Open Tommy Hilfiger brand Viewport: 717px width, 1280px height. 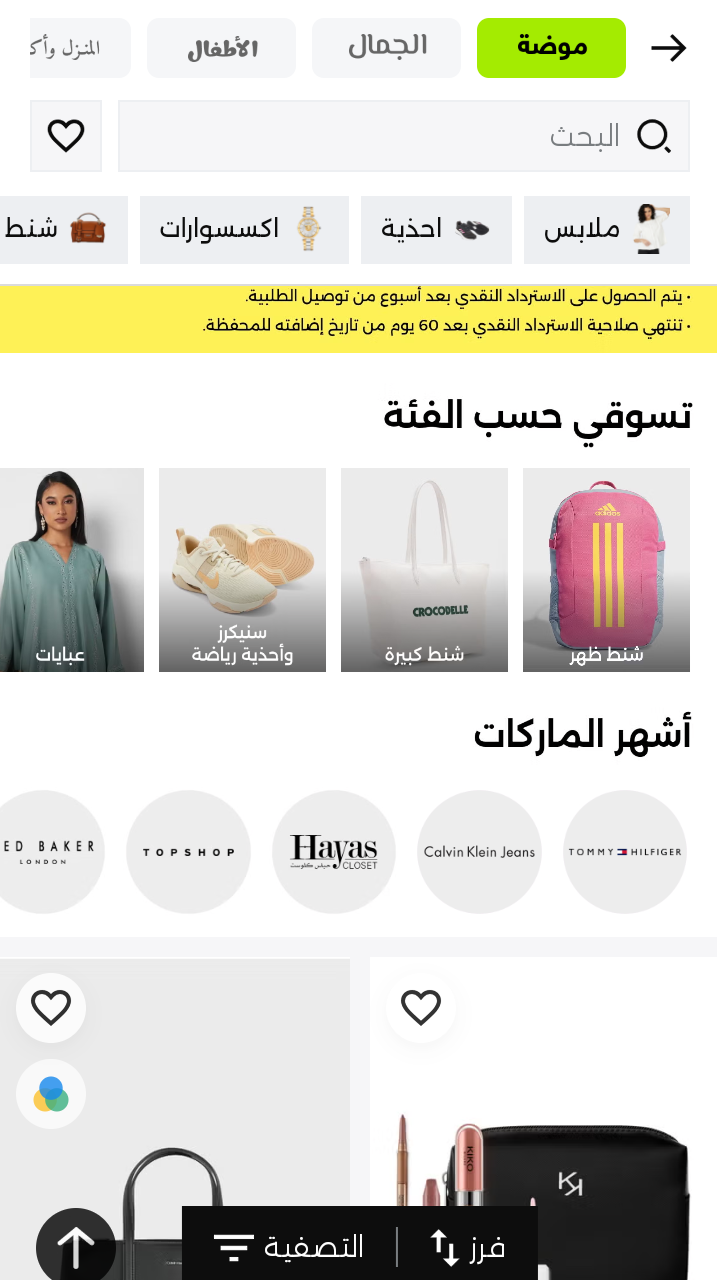tap(625, 852)
